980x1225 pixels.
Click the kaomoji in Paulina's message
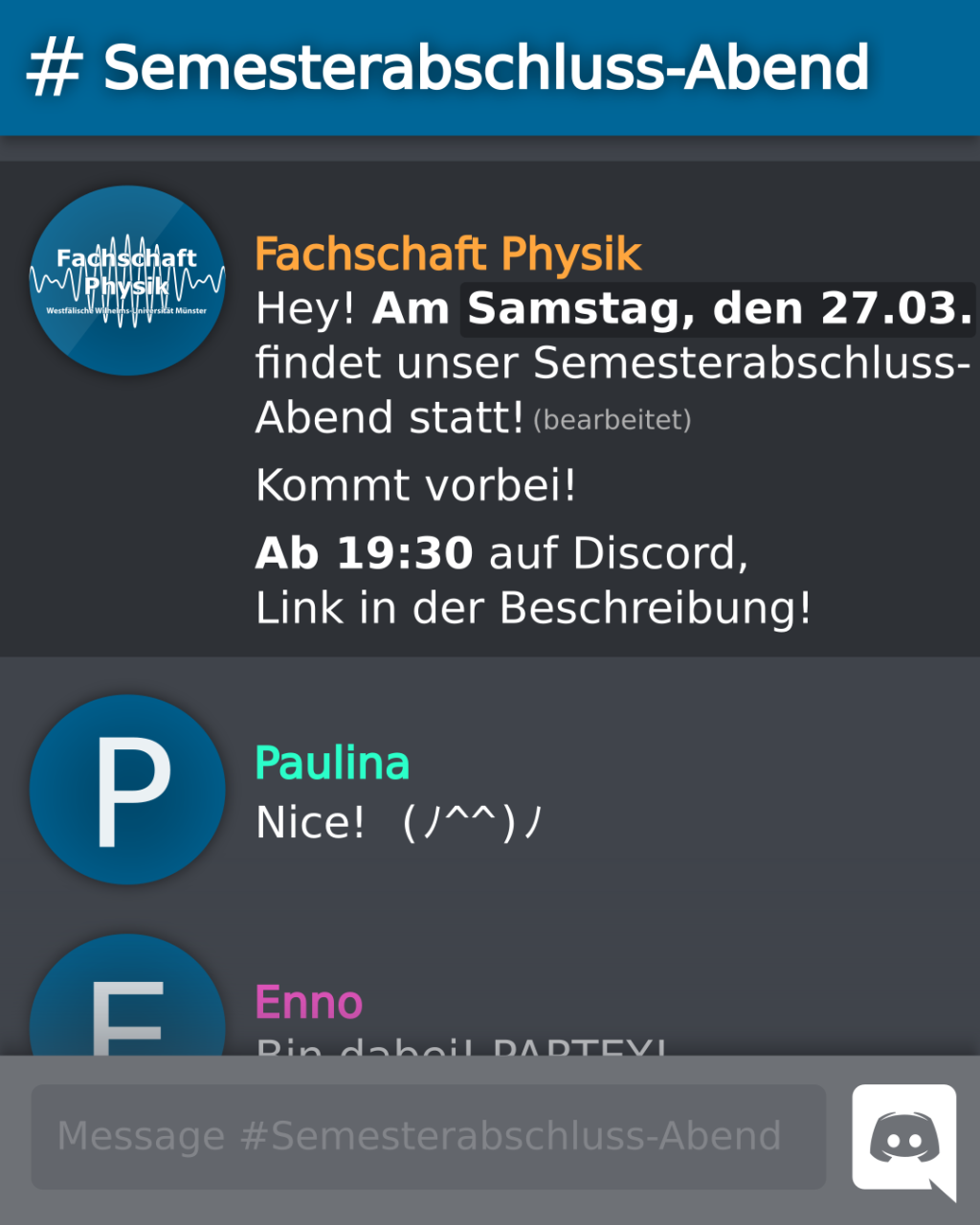click(x=469, y=820)
